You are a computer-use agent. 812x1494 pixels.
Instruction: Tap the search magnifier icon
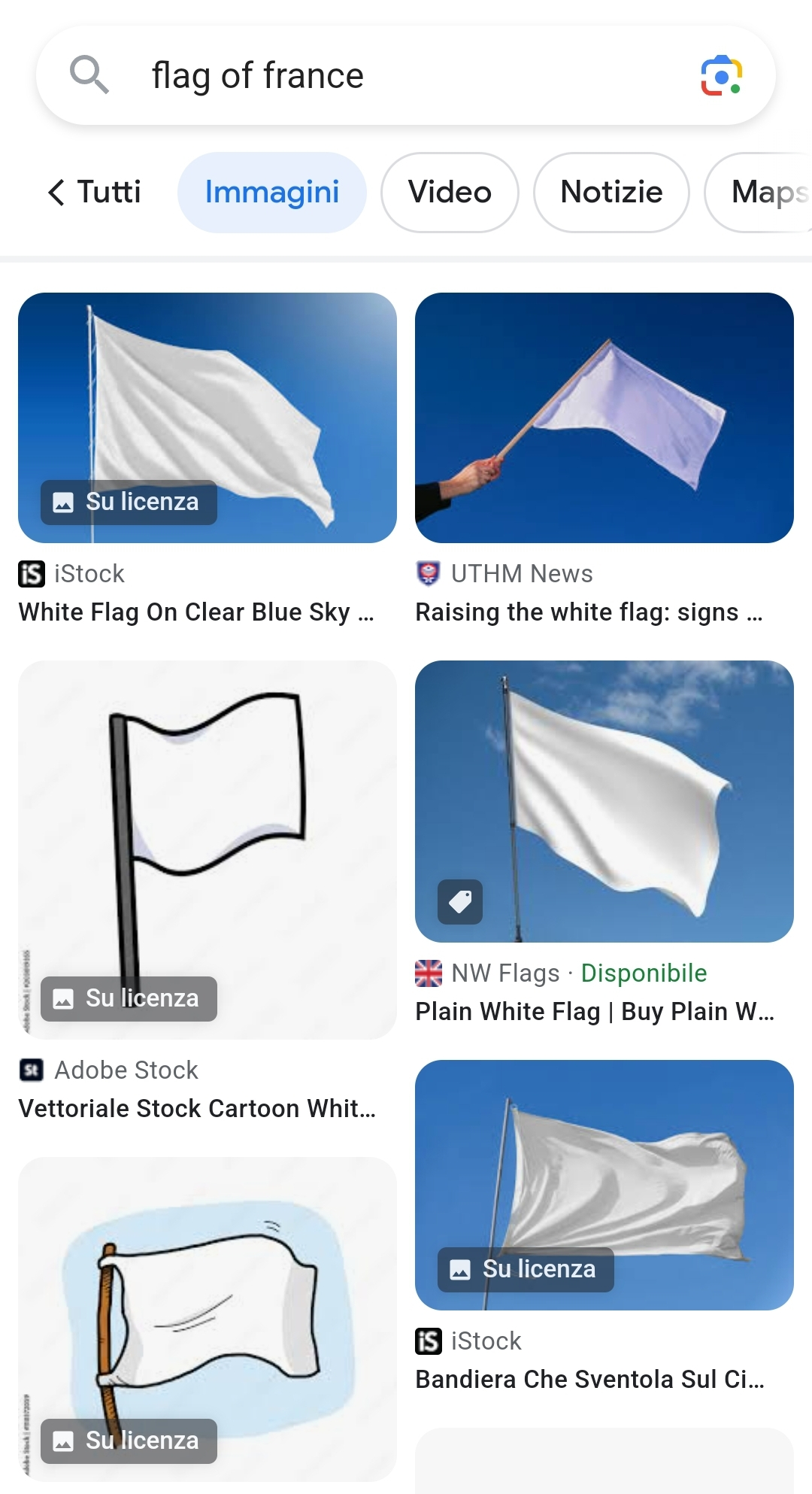pos(89,74)
